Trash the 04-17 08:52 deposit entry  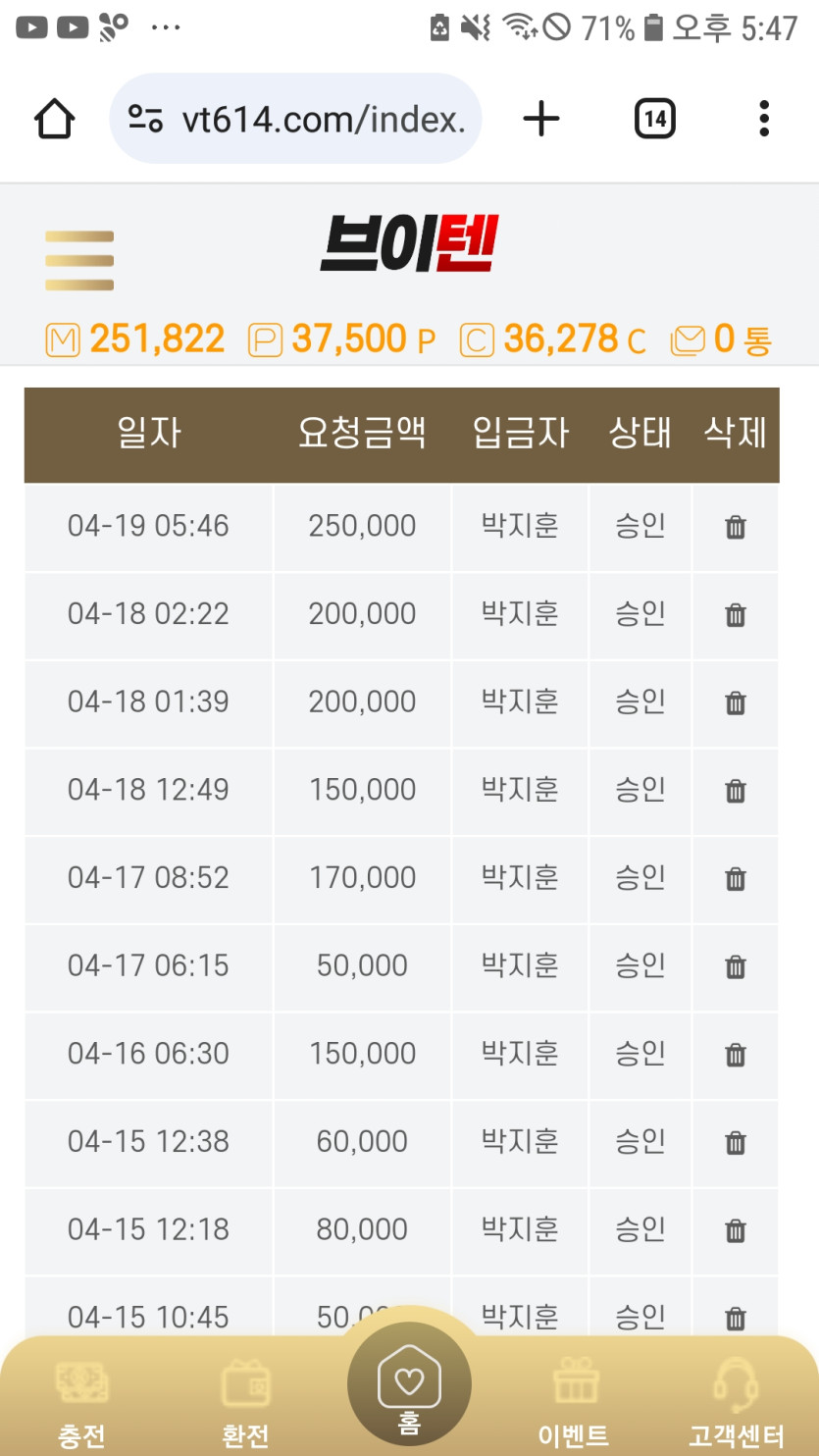[735, 879]
